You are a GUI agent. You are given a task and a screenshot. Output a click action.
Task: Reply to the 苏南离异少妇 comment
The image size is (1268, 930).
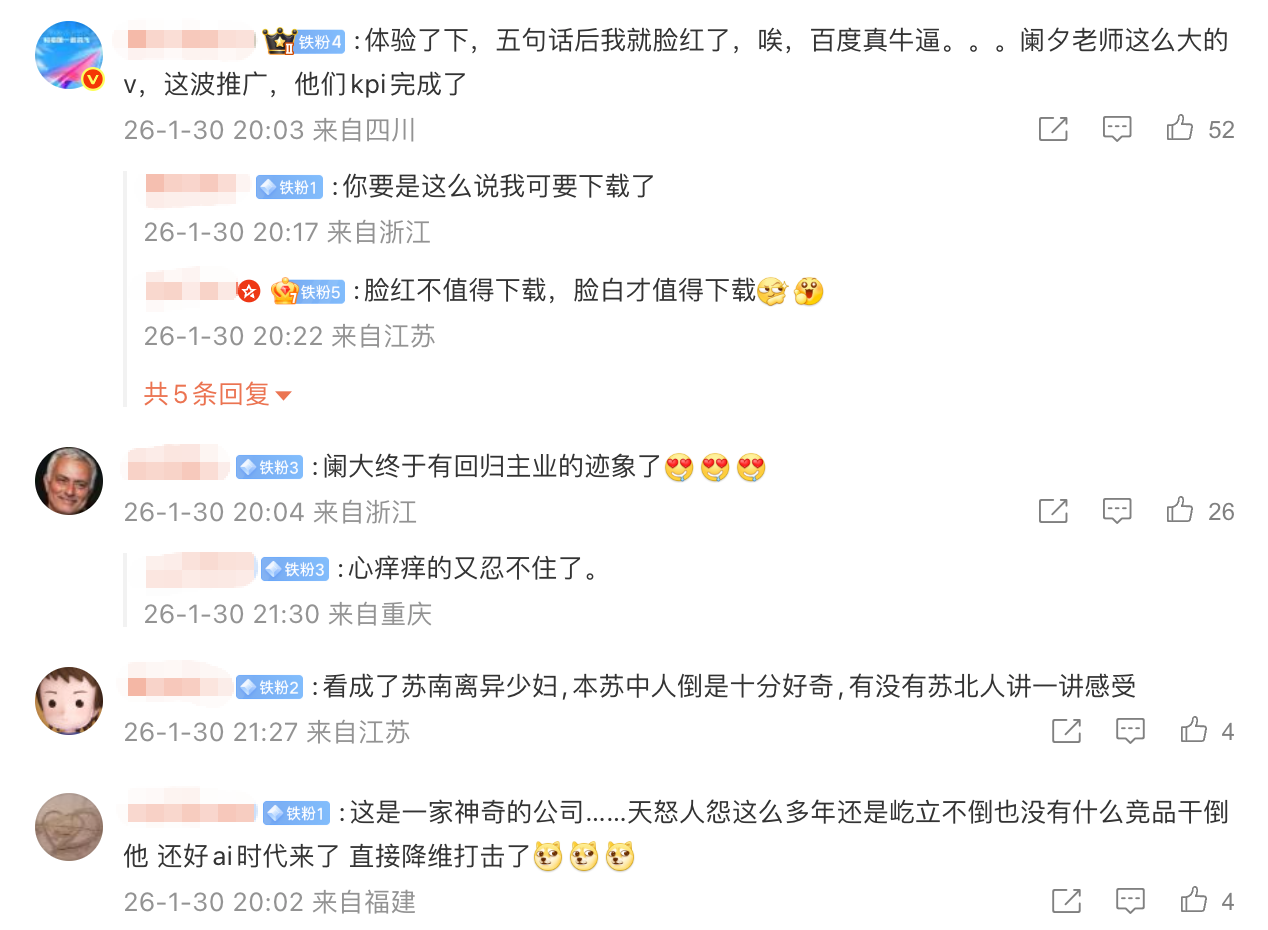coord(1130,731)
